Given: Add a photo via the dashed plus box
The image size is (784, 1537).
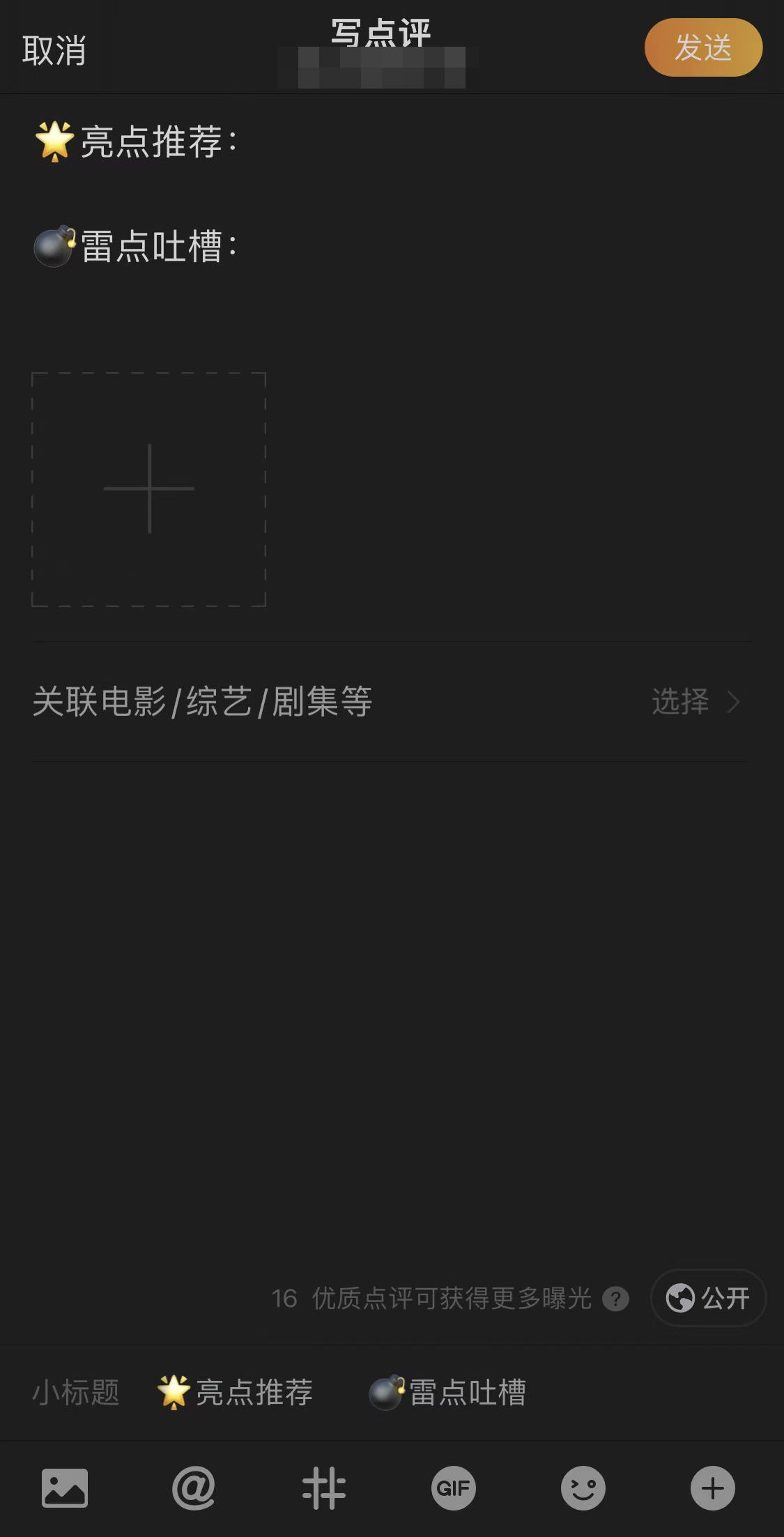Looking at the screenshot, I should pyautogui.click(x=148, y=489).
